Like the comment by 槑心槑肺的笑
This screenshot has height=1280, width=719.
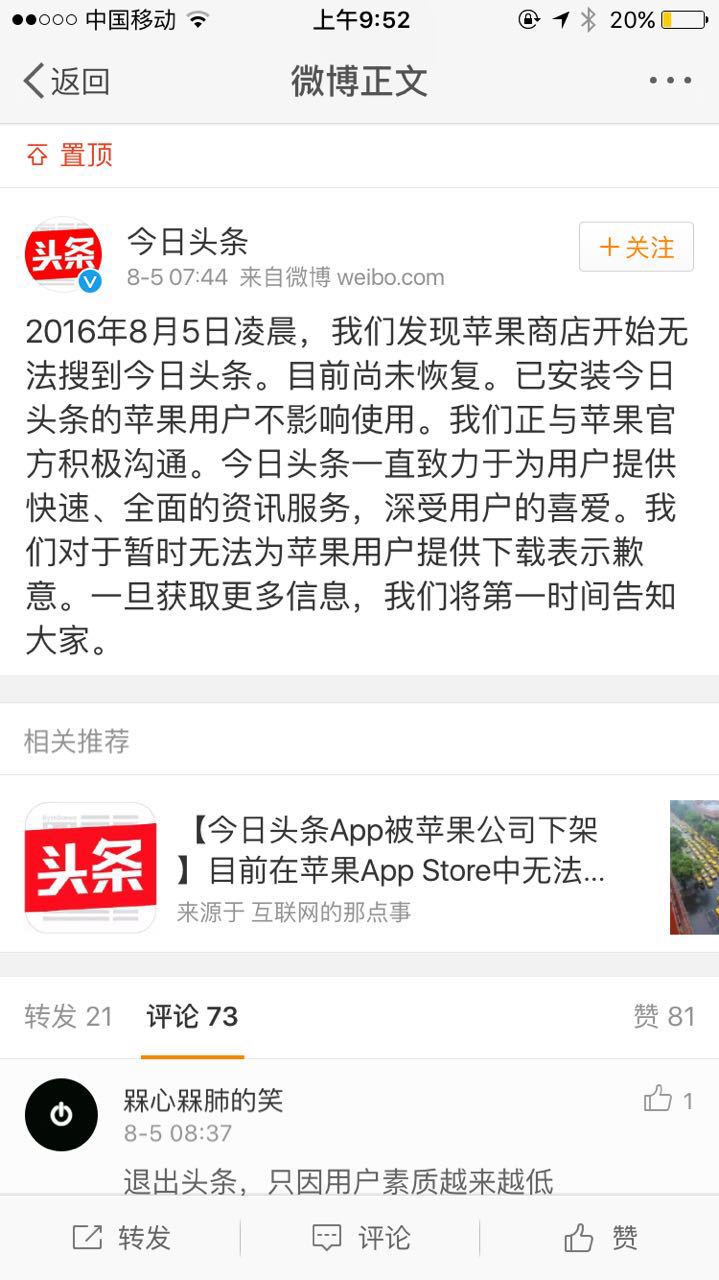[668, 1100]
